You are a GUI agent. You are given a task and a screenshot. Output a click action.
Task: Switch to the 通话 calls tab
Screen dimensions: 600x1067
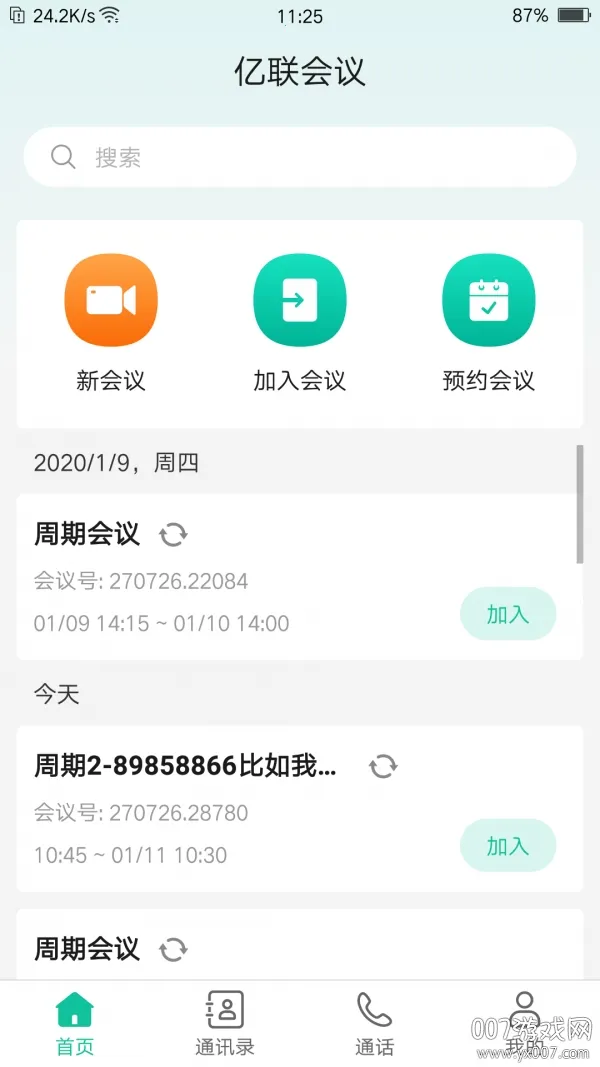375,1023
